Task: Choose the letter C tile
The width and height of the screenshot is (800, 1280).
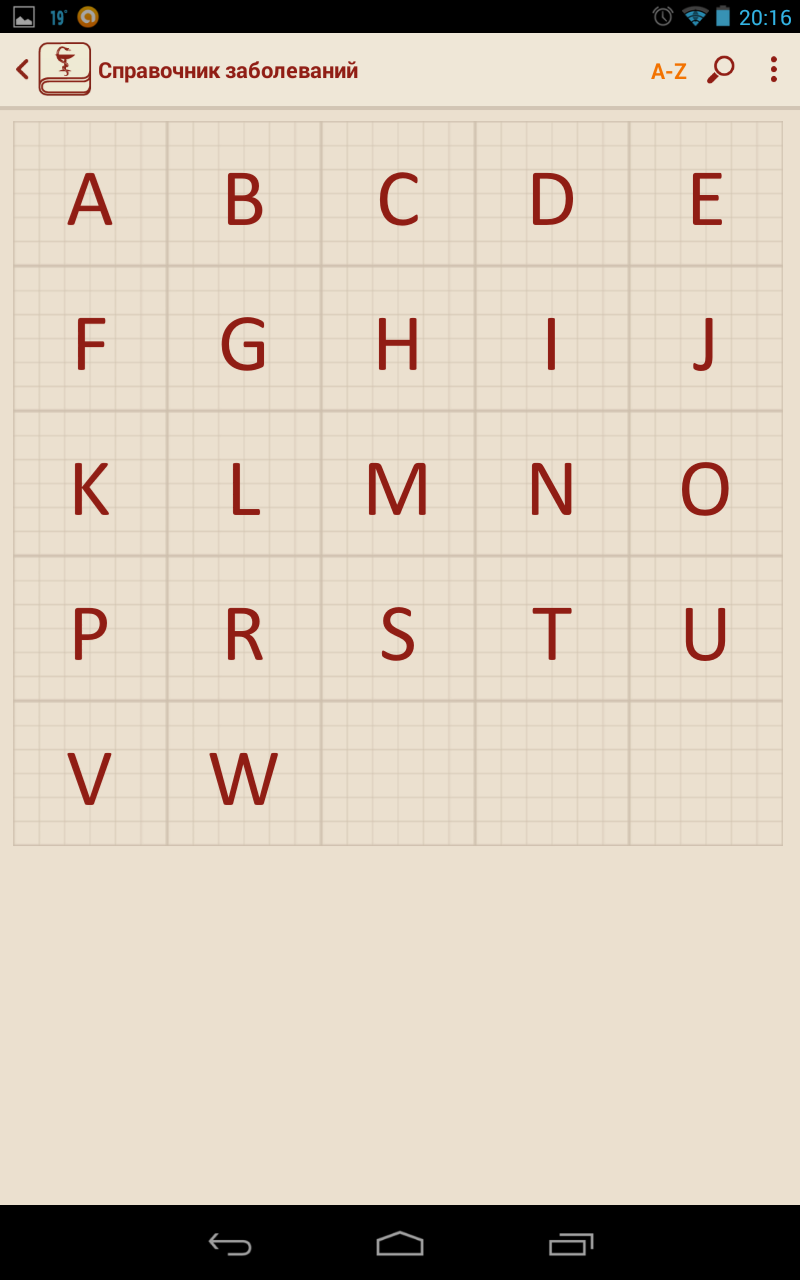Action: click(398, 195)
